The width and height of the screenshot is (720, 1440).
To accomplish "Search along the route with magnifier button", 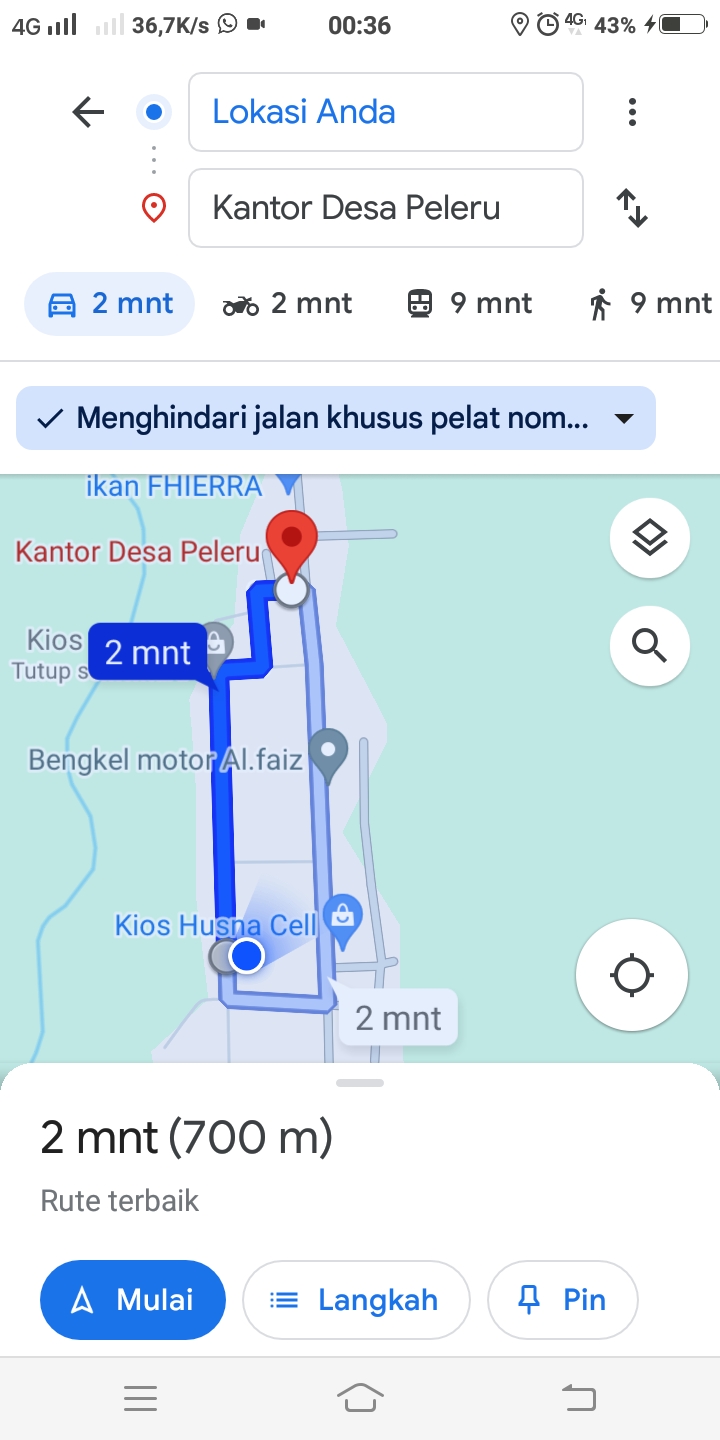I will click(650, 646).
